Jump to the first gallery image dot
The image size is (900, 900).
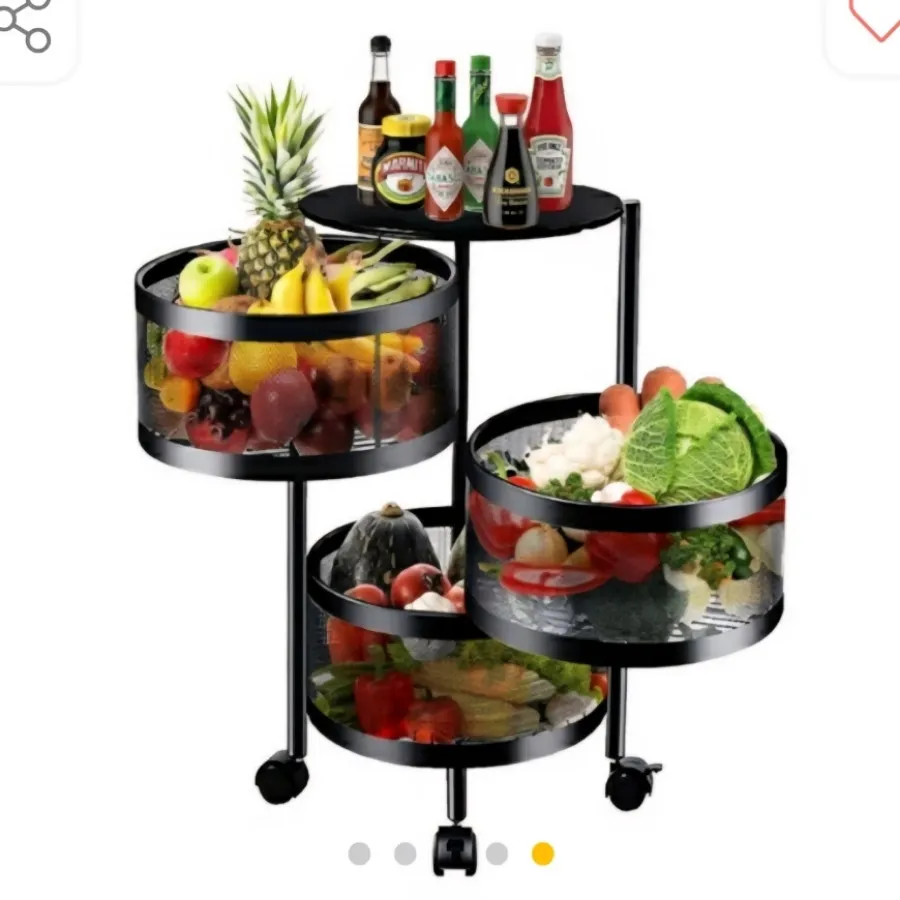[359, 853]
